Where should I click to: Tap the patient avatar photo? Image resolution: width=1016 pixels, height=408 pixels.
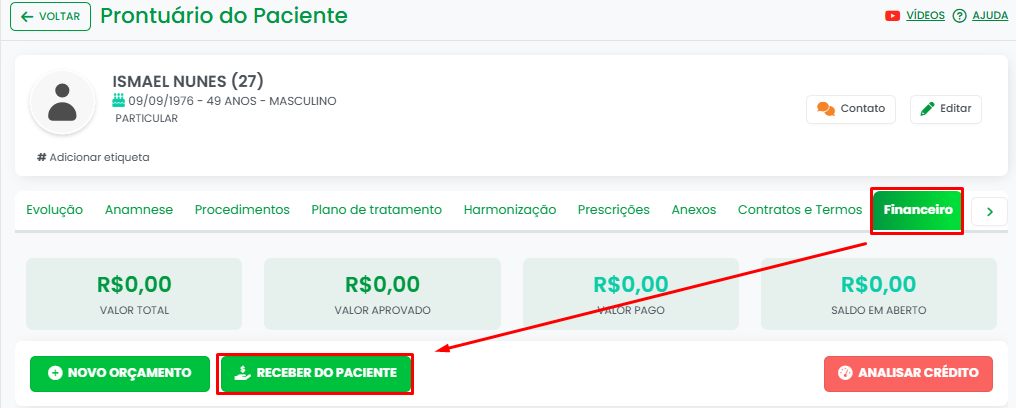pos(62,102)
